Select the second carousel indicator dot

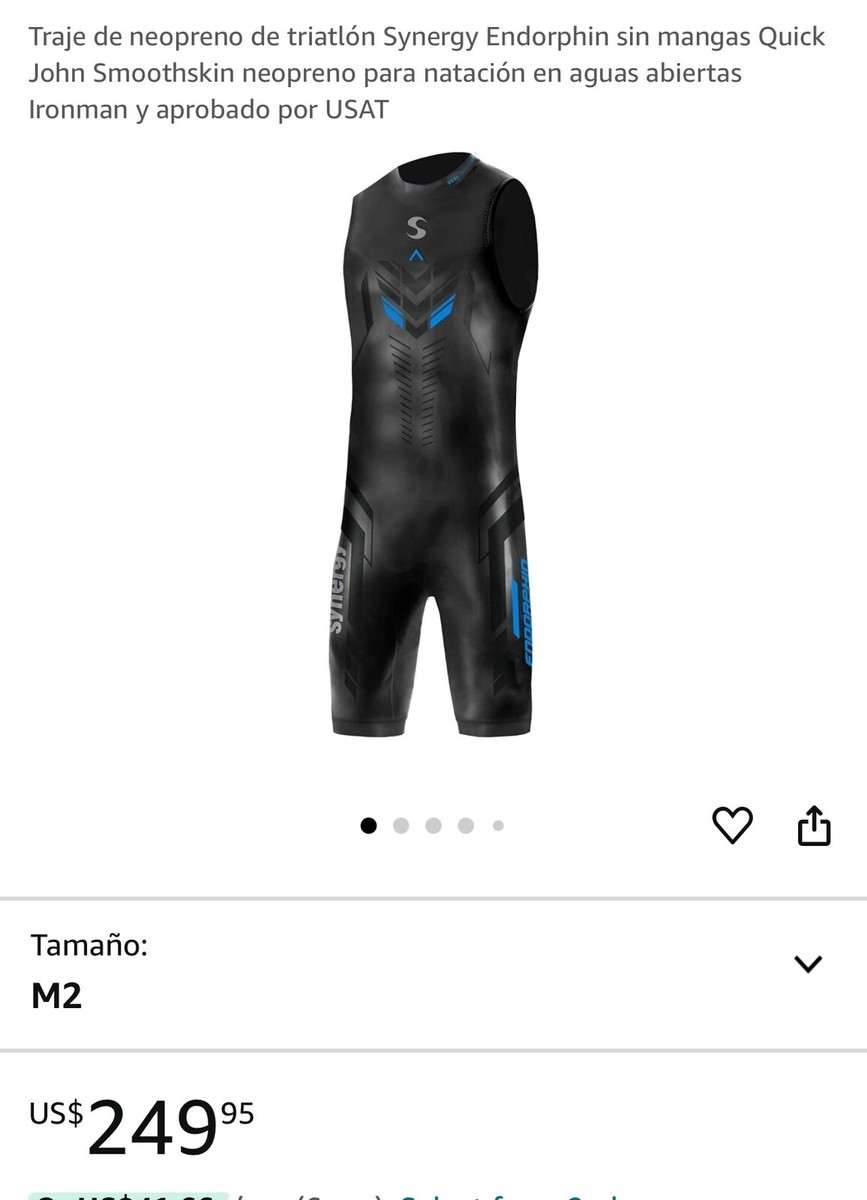(402, 825)
